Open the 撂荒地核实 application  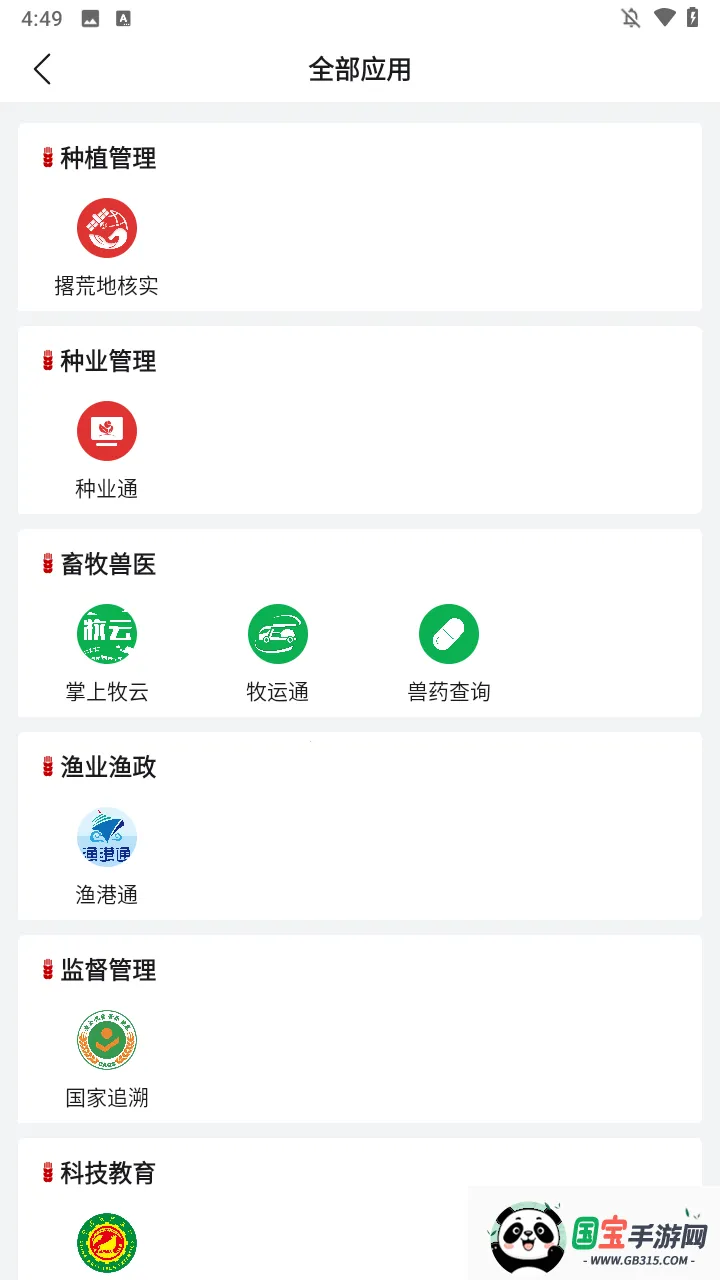tap(107, 228)
